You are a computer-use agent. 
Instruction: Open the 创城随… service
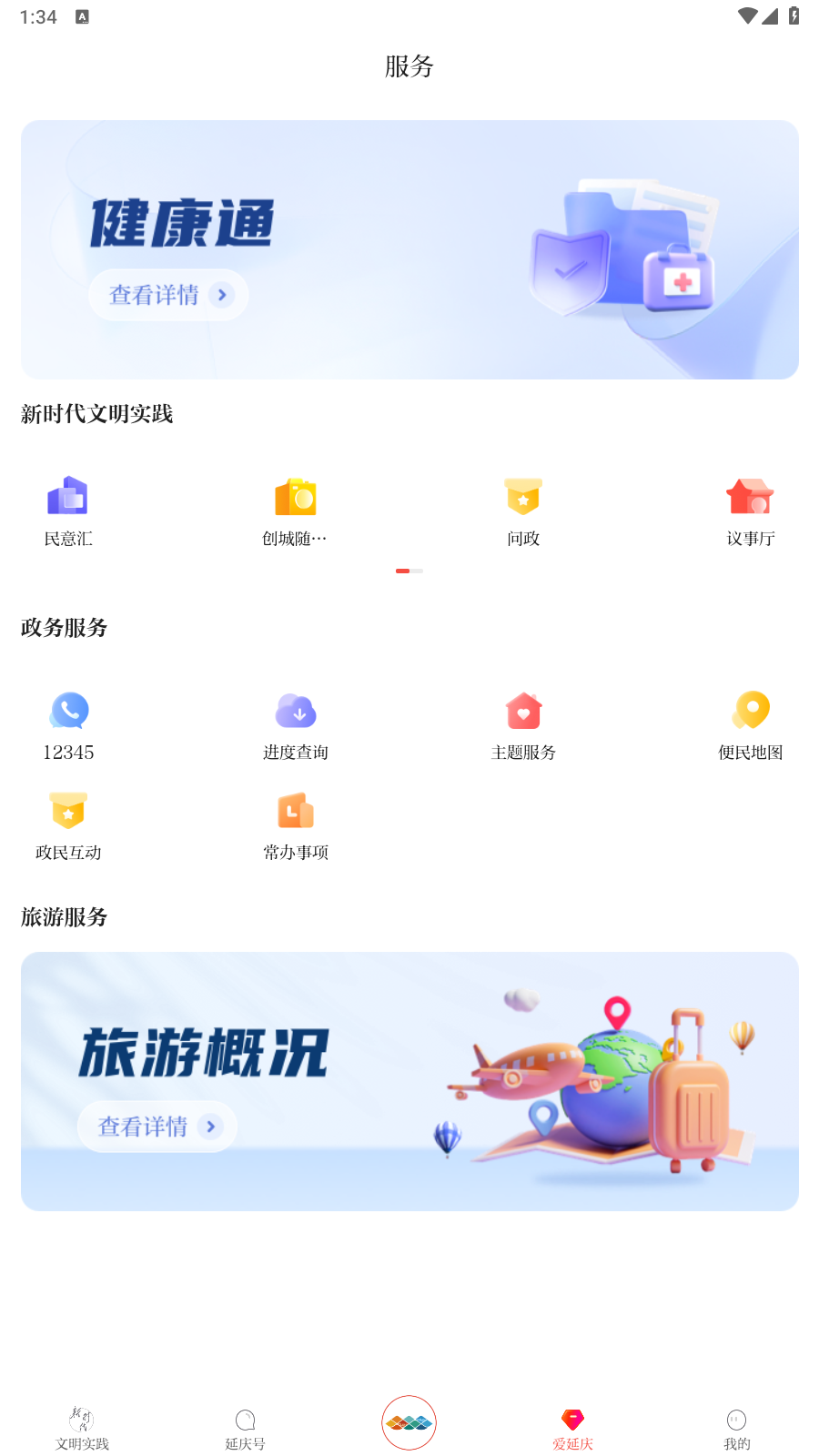click(x=295, y=510)
